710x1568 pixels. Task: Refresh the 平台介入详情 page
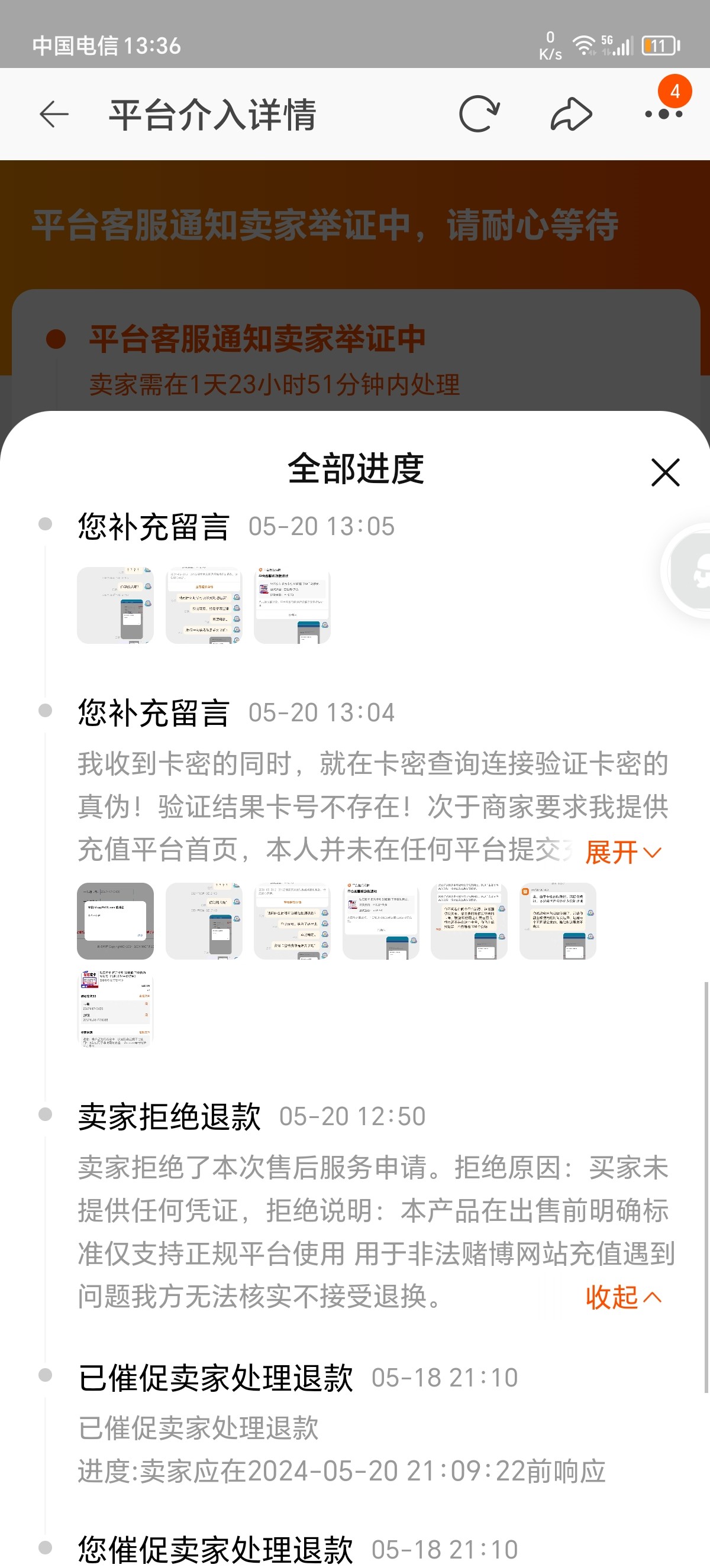coord(478,114)
